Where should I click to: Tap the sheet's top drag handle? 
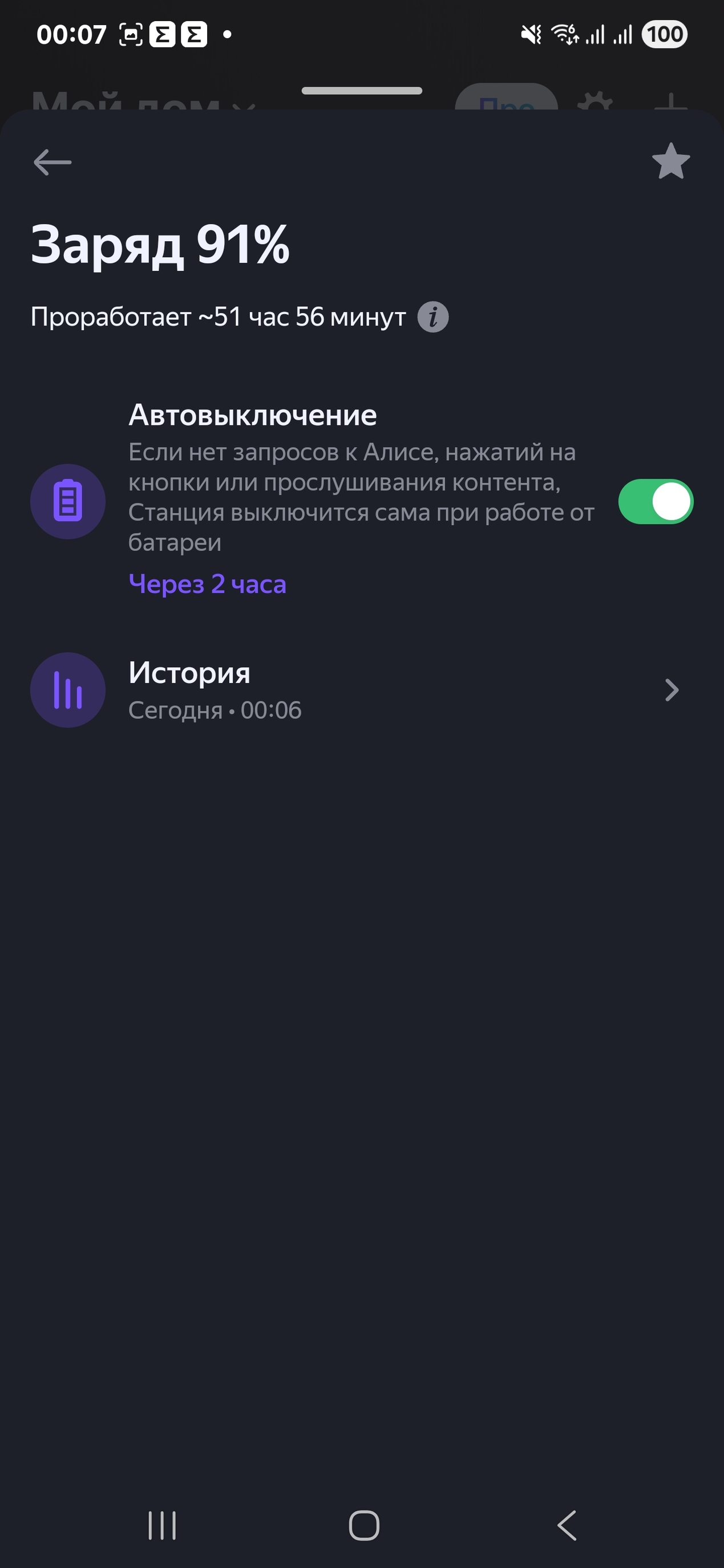[x=362, y=91]
